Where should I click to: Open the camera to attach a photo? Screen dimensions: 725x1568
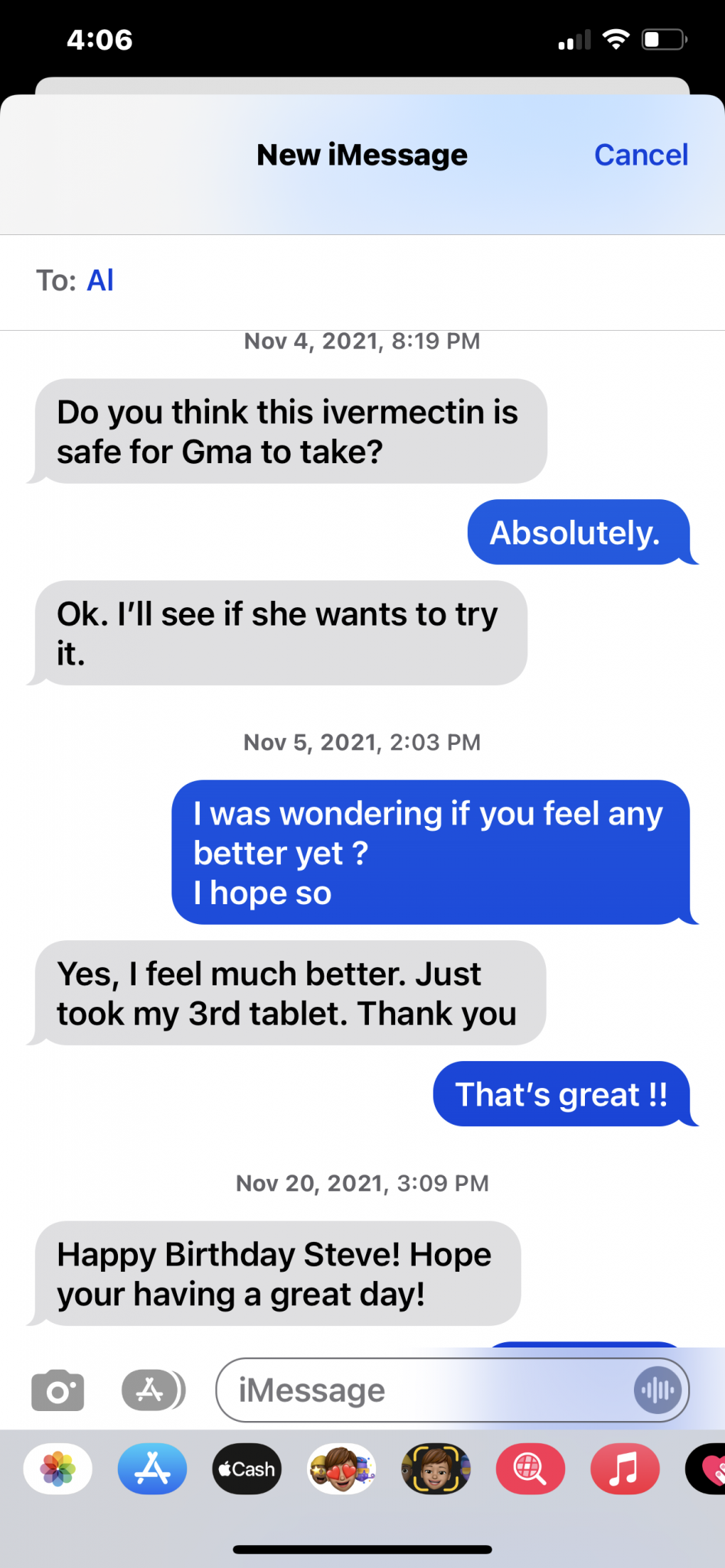(x=57, y=1390)
